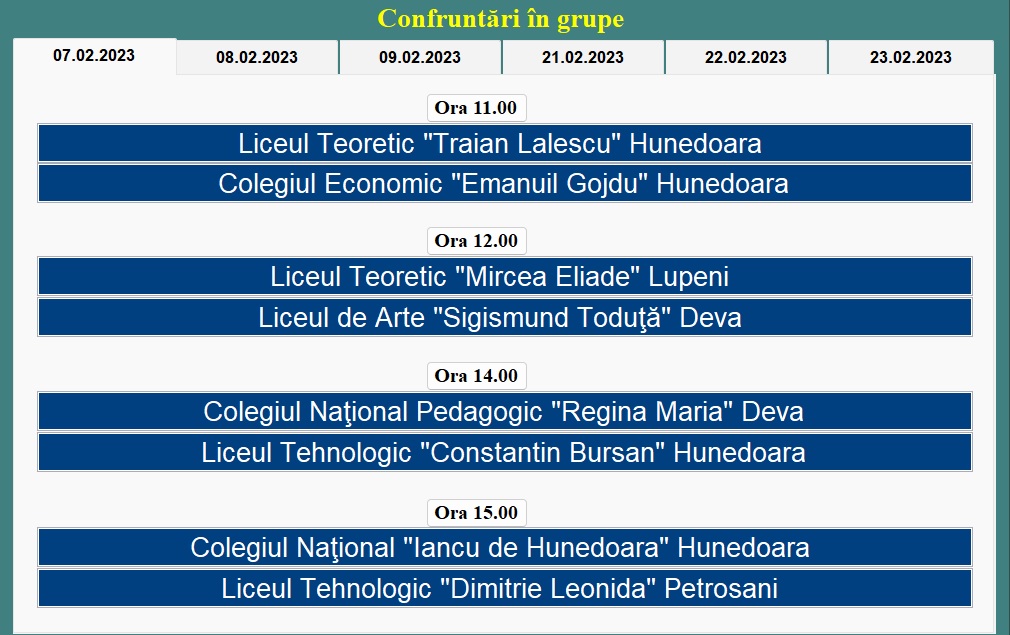Go to the 23.02.2023 tab

910,57
